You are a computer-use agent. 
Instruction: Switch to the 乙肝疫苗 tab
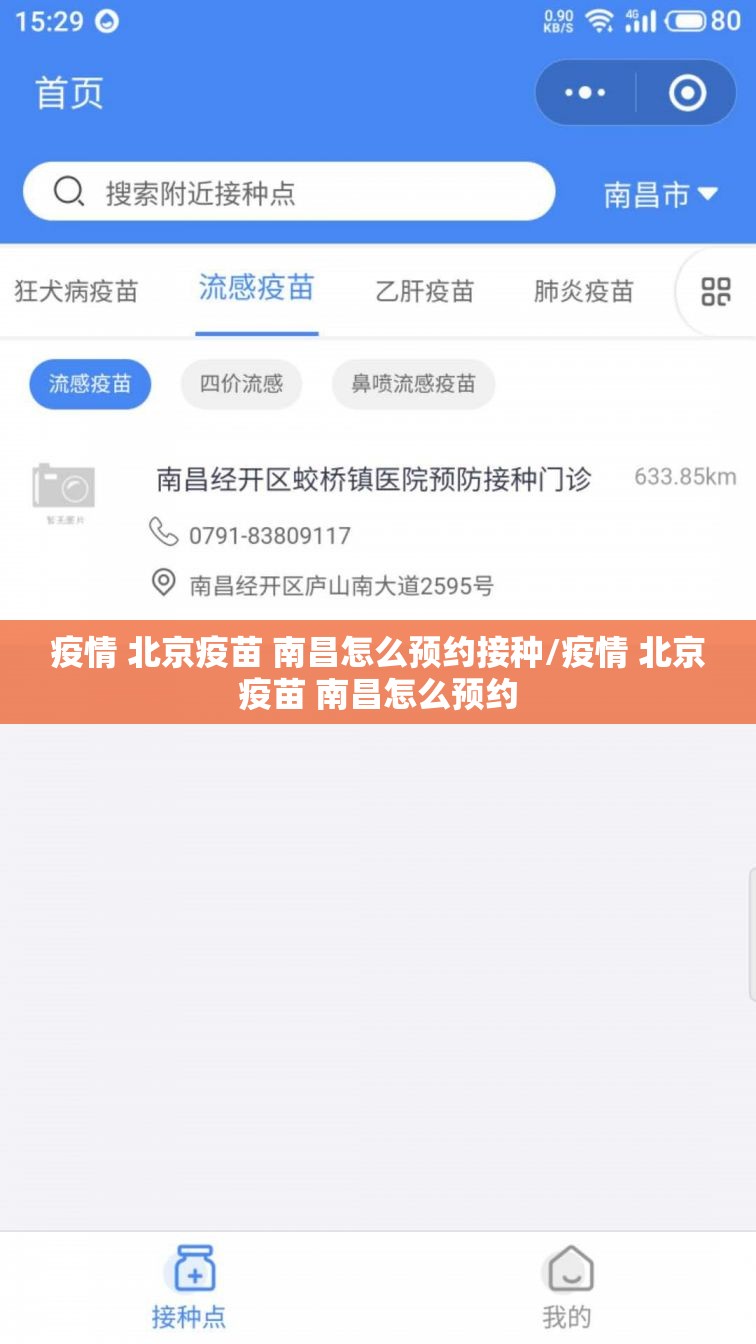pyautogui.click(x=424, y=291)
